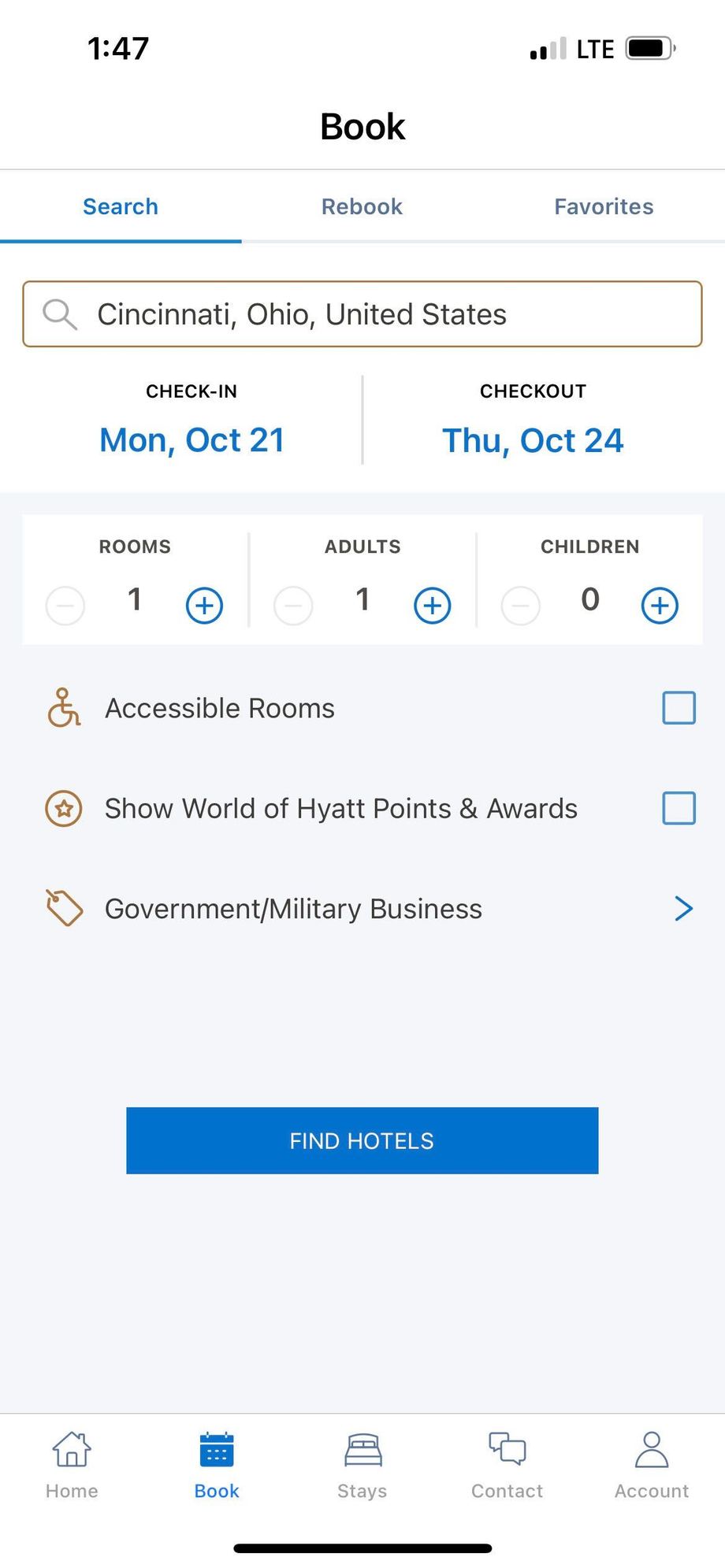Increase the number of rooms
The height and width of the screenshot is (1568, 725).
(204, 605)
